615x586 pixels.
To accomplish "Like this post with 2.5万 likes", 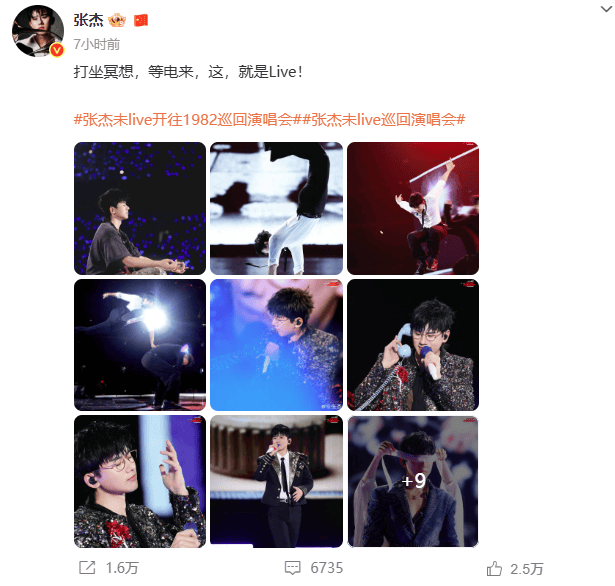I will pos(514,568).
